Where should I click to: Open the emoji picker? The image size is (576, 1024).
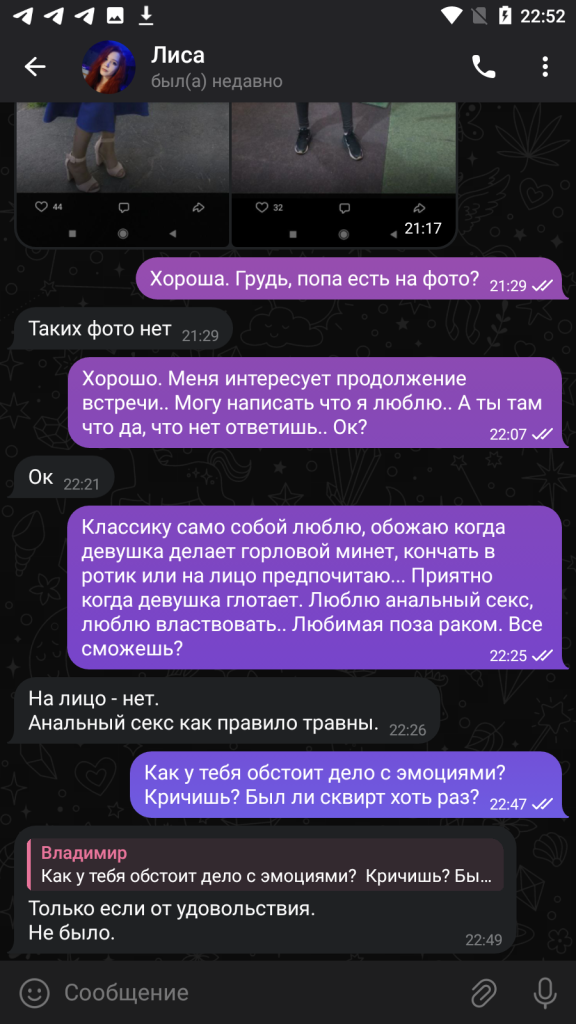tap(34, 993)
